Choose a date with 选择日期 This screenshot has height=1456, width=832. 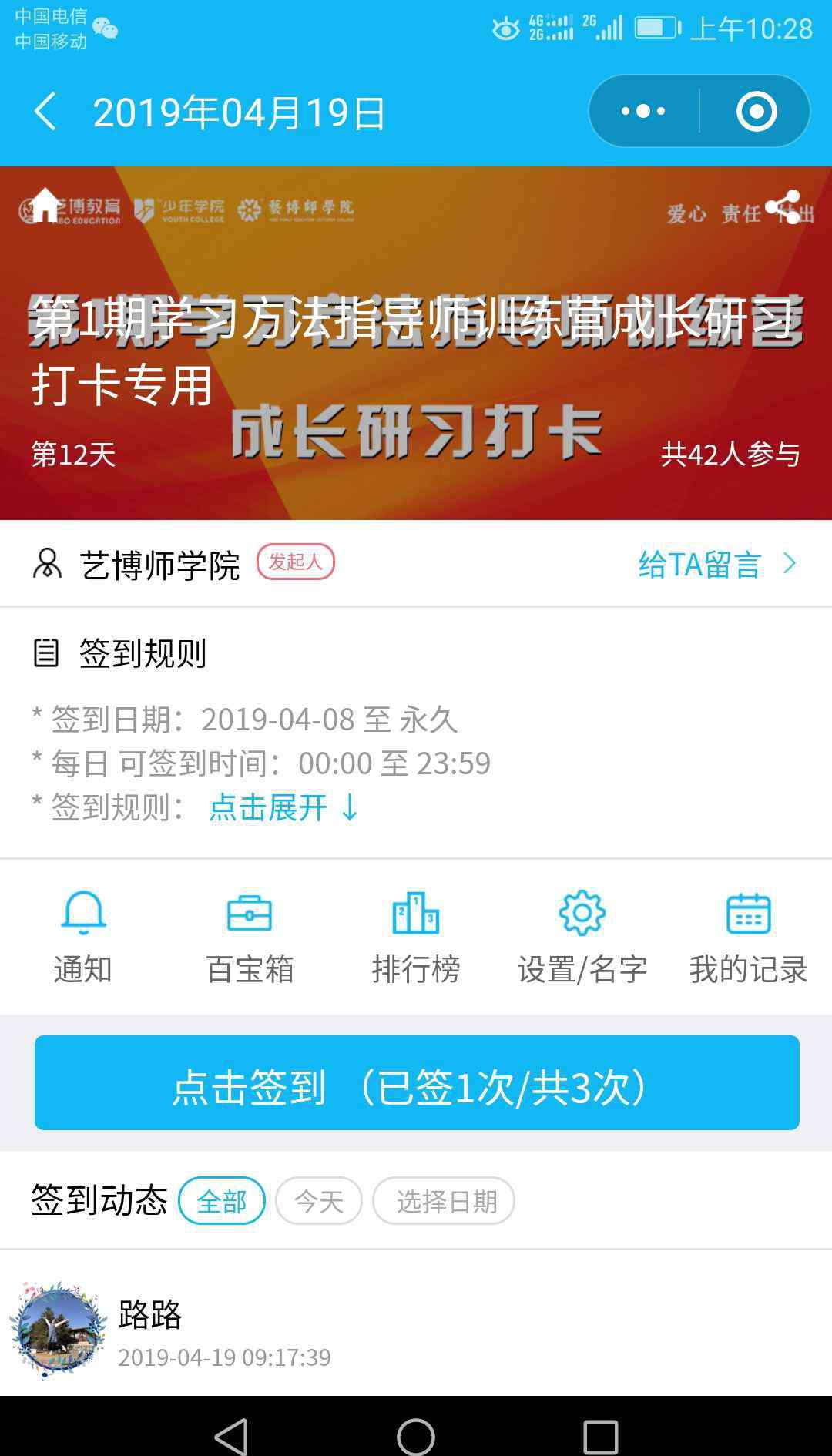(444, 1201)
